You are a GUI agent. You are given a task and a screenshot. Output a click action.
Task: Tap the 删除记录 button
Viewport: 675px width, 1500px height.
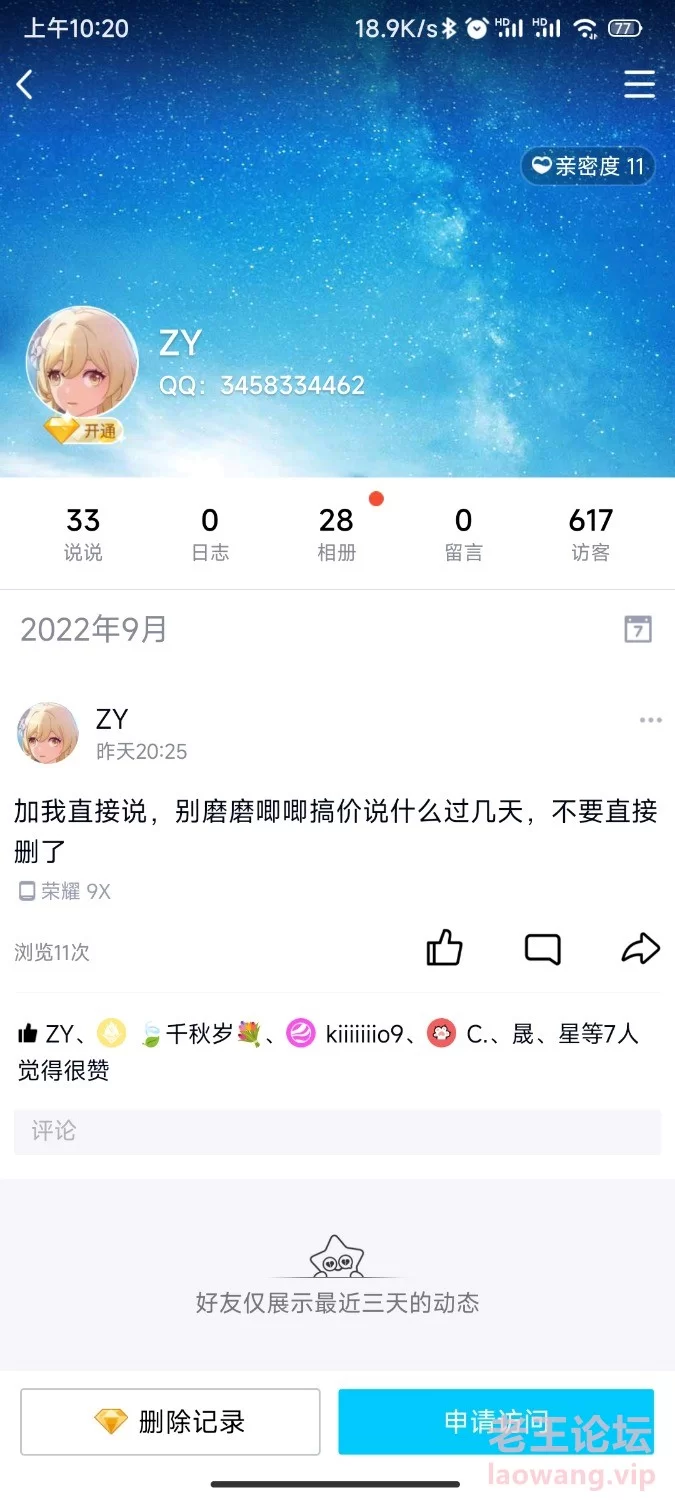[170, 1421]
